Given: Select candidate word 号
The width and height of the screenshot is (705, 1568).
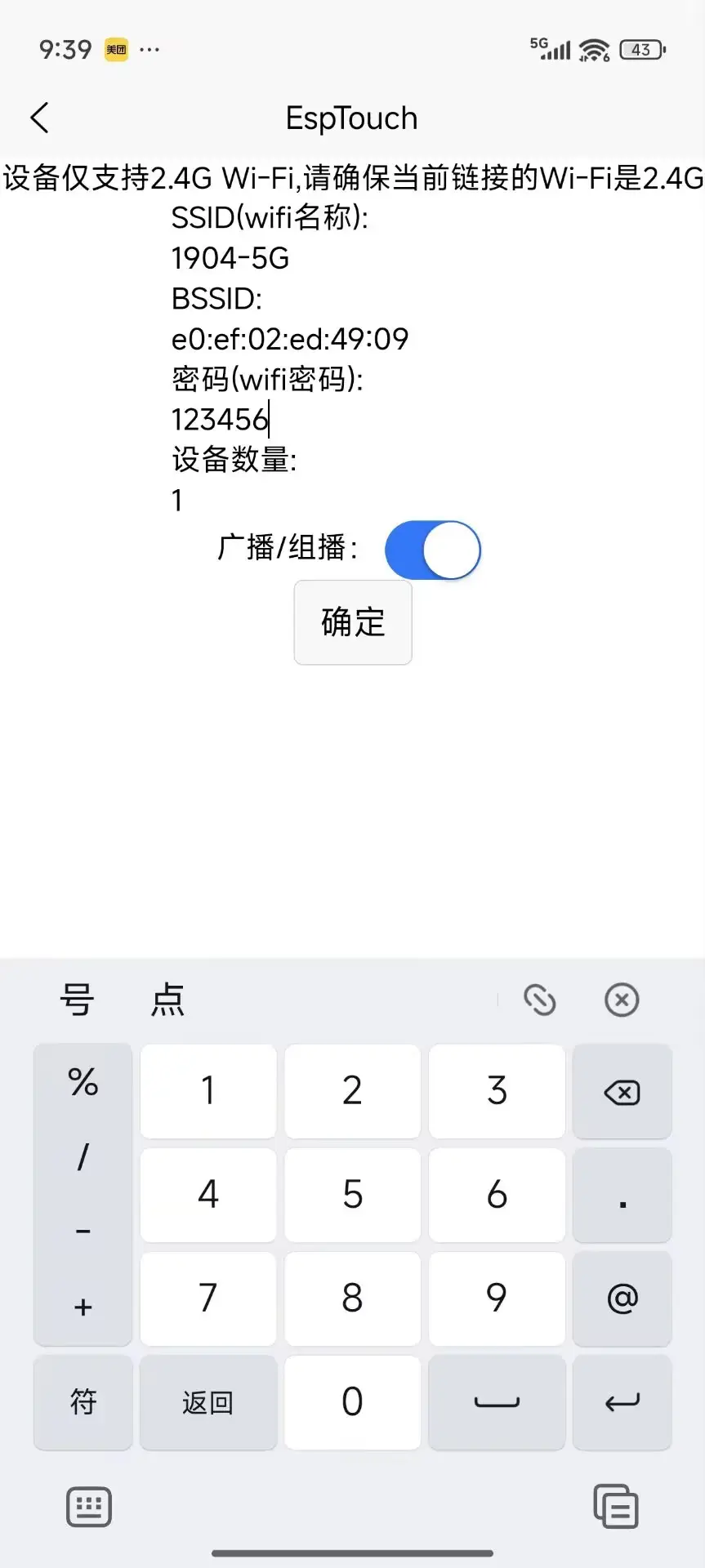Looking at the screenshot, I should click(x=77, y=1000).
